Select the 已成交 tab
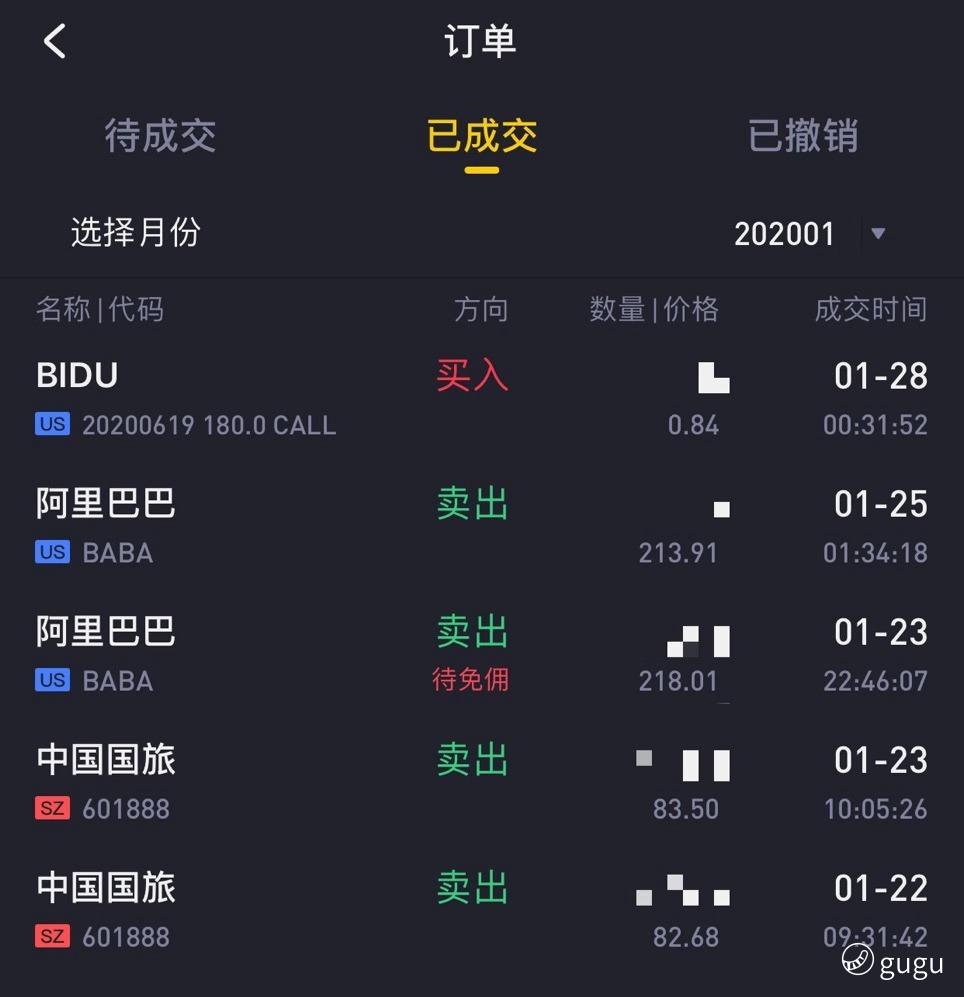This screenshot has height=997, width=964. [x=482, y=136]
